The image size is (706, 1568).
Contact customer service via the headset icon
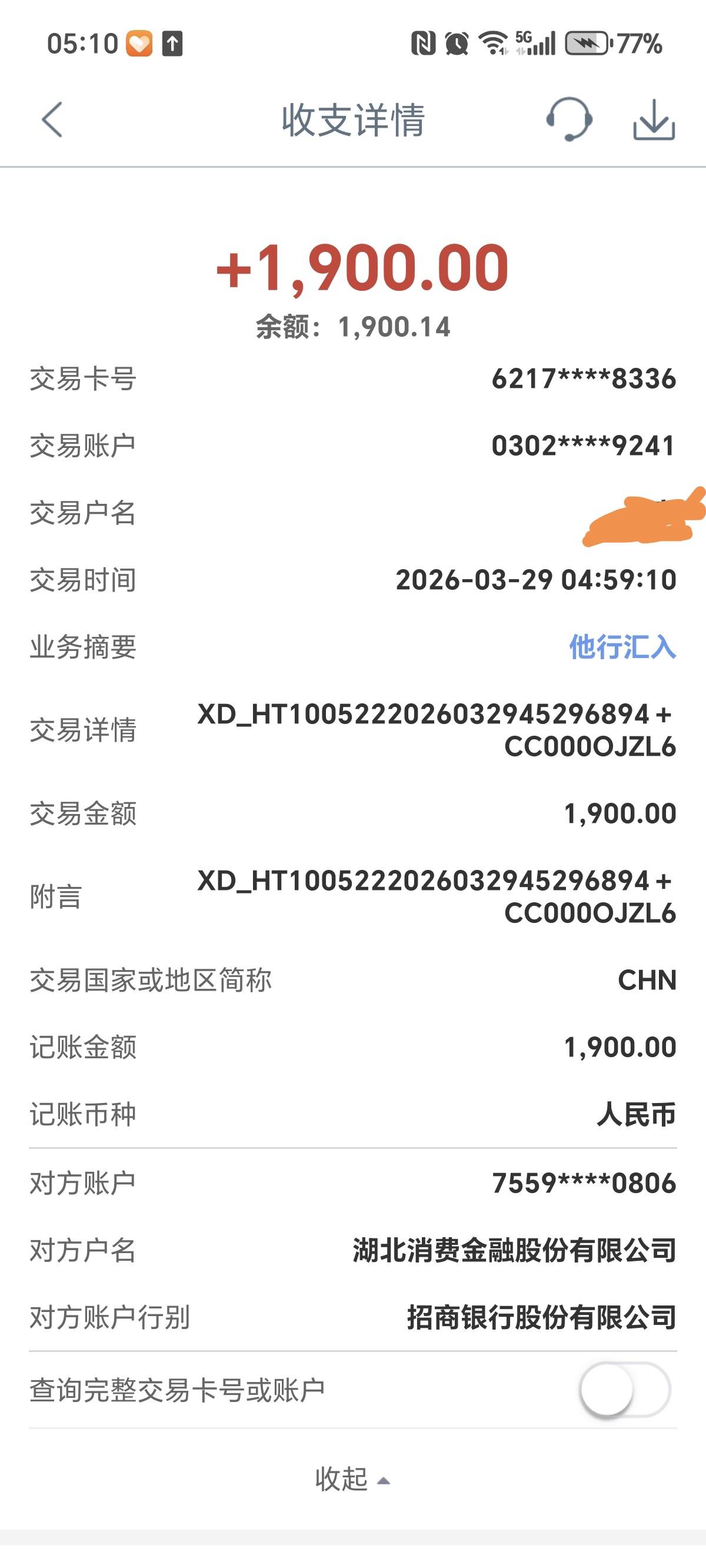pyautogui.click(x=569, y=119)
